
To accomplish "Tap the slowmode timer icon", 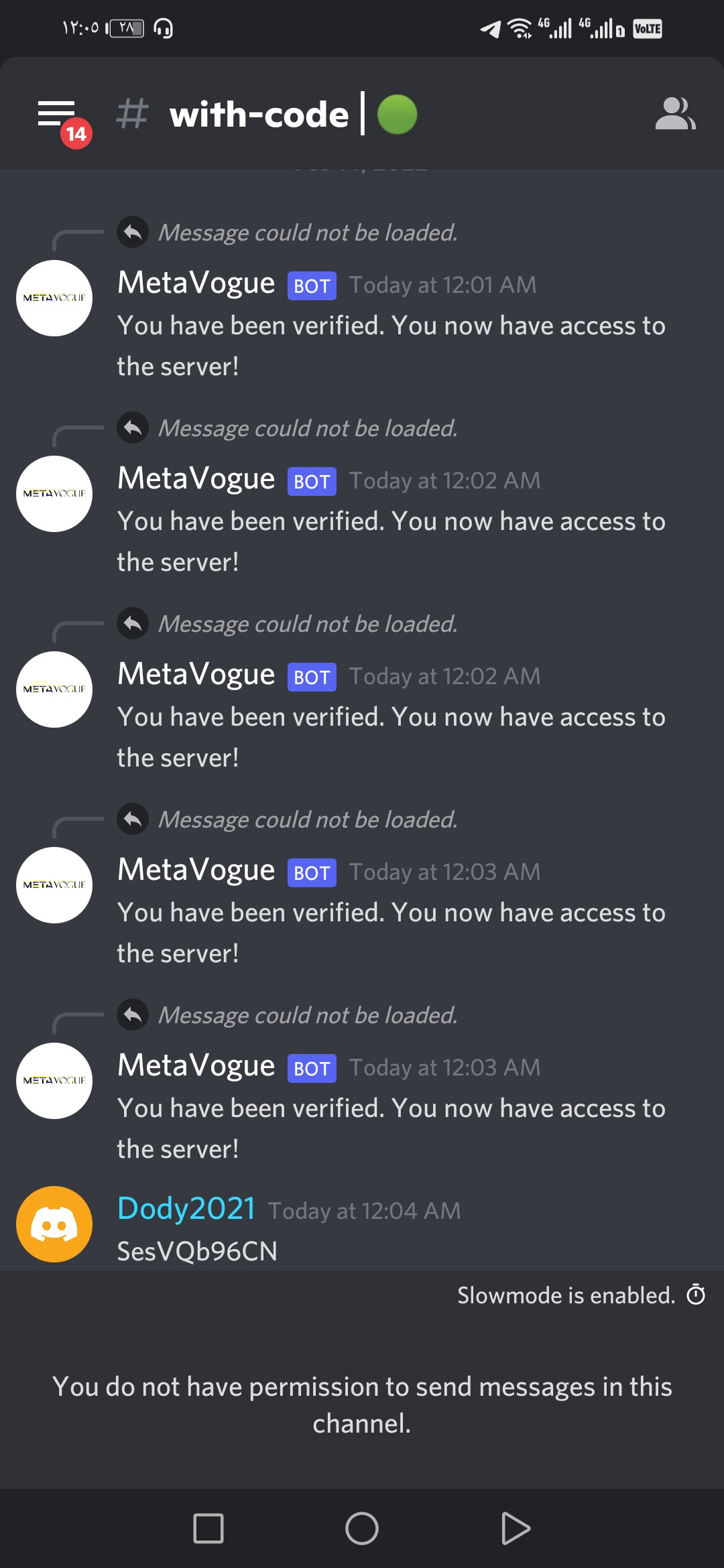I will point(696,1295).
